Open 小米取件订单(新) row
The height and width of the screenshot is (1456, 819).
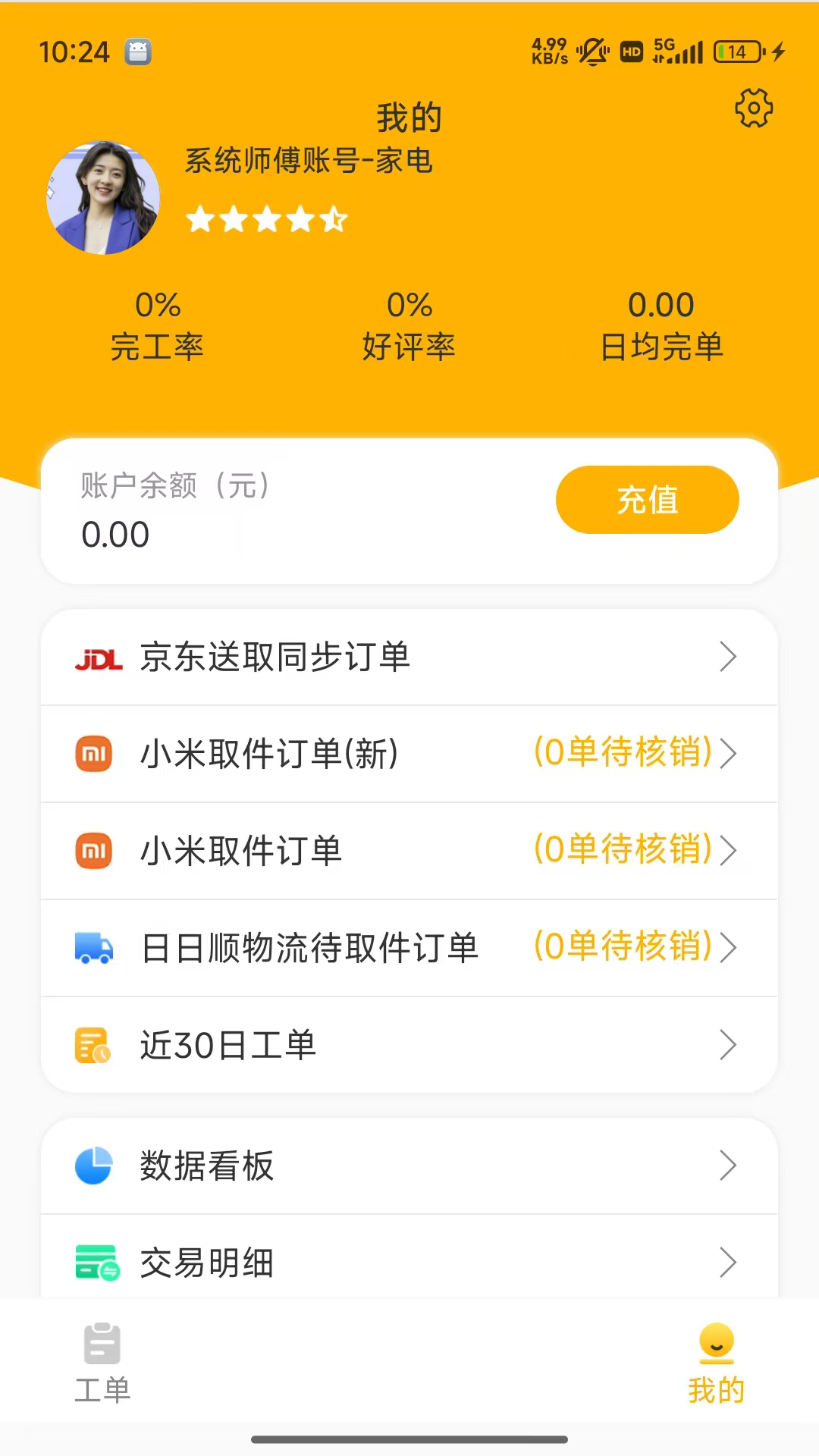pos(409,754)
